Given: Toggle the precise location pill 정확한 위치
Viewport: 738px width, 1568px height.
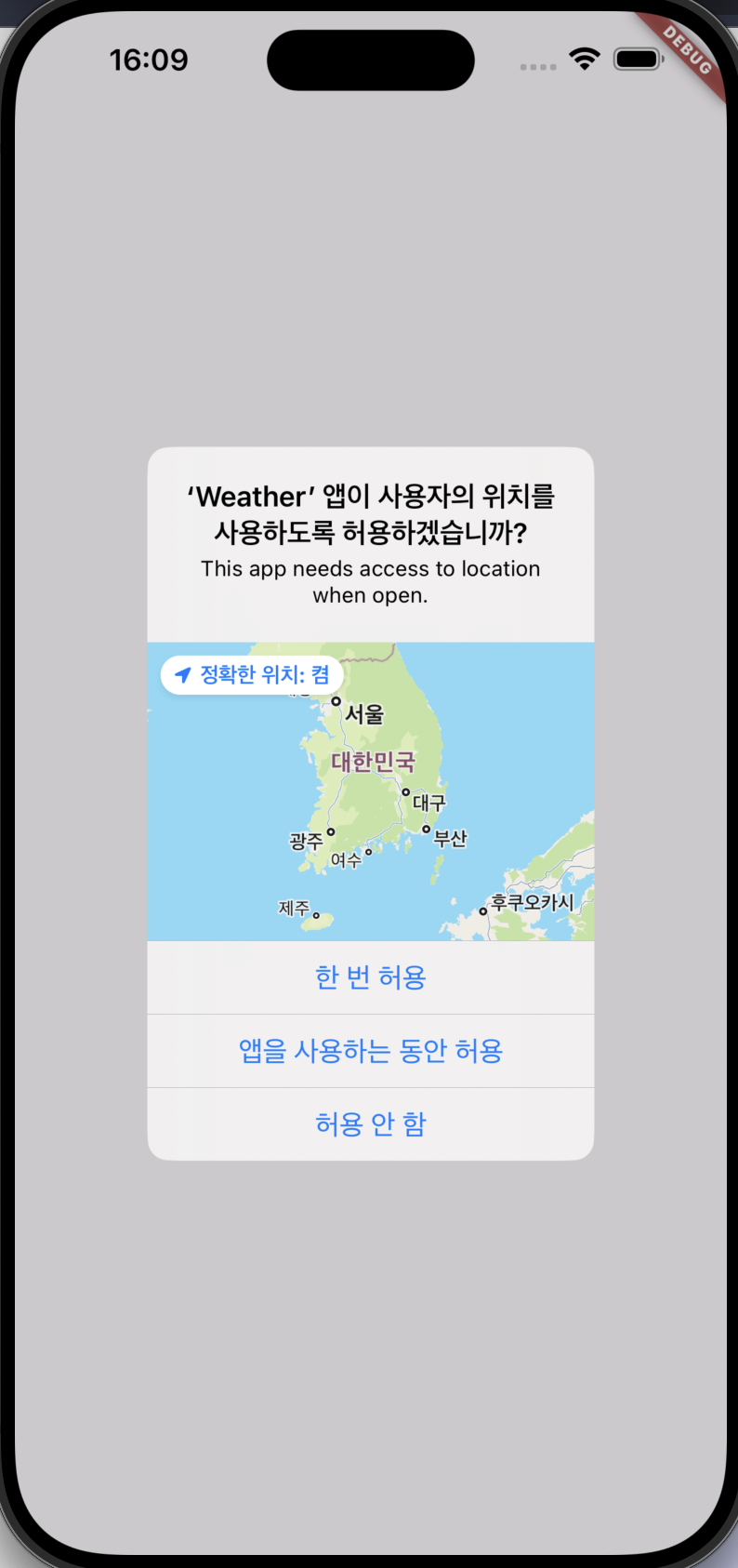Looking at the screenshot, I should pyautogui.click(x=252, y=675).
